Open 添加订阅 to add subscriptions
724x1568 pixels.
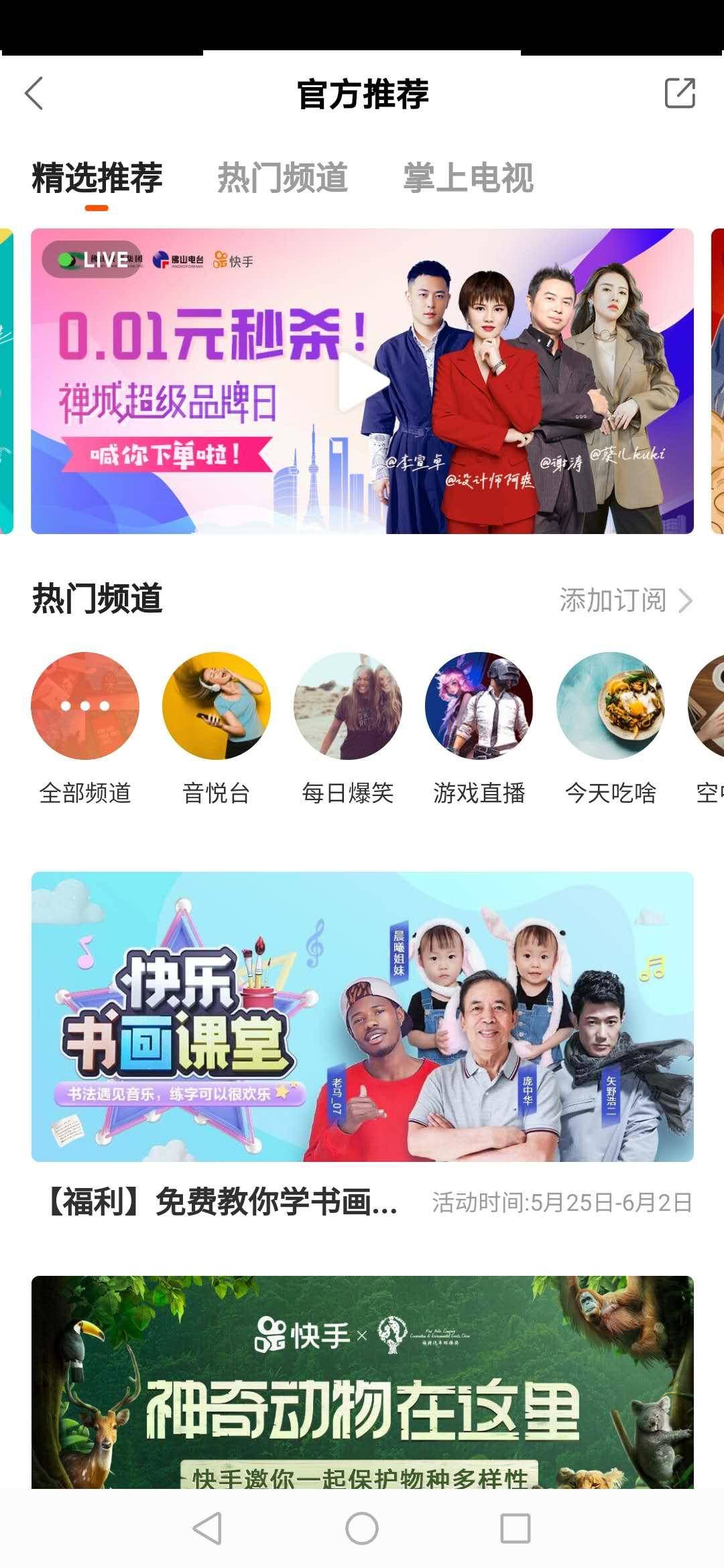click(x=625, y=600)
